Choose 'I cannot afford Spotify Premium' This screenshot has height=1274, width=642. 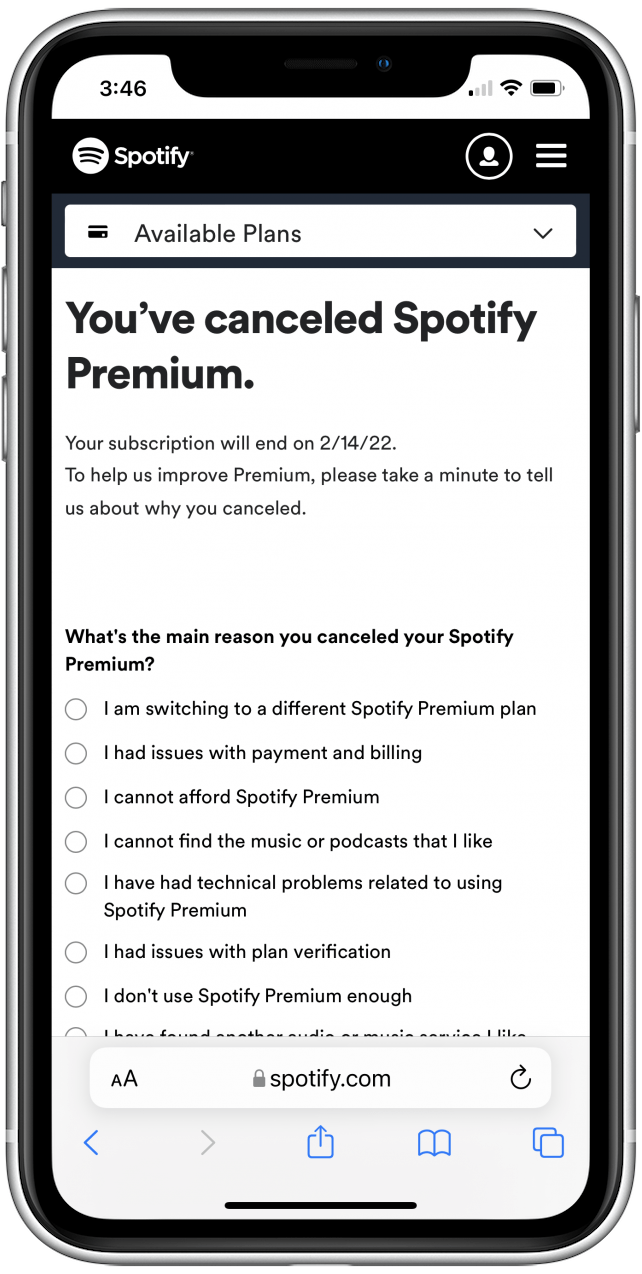(76, 797)
